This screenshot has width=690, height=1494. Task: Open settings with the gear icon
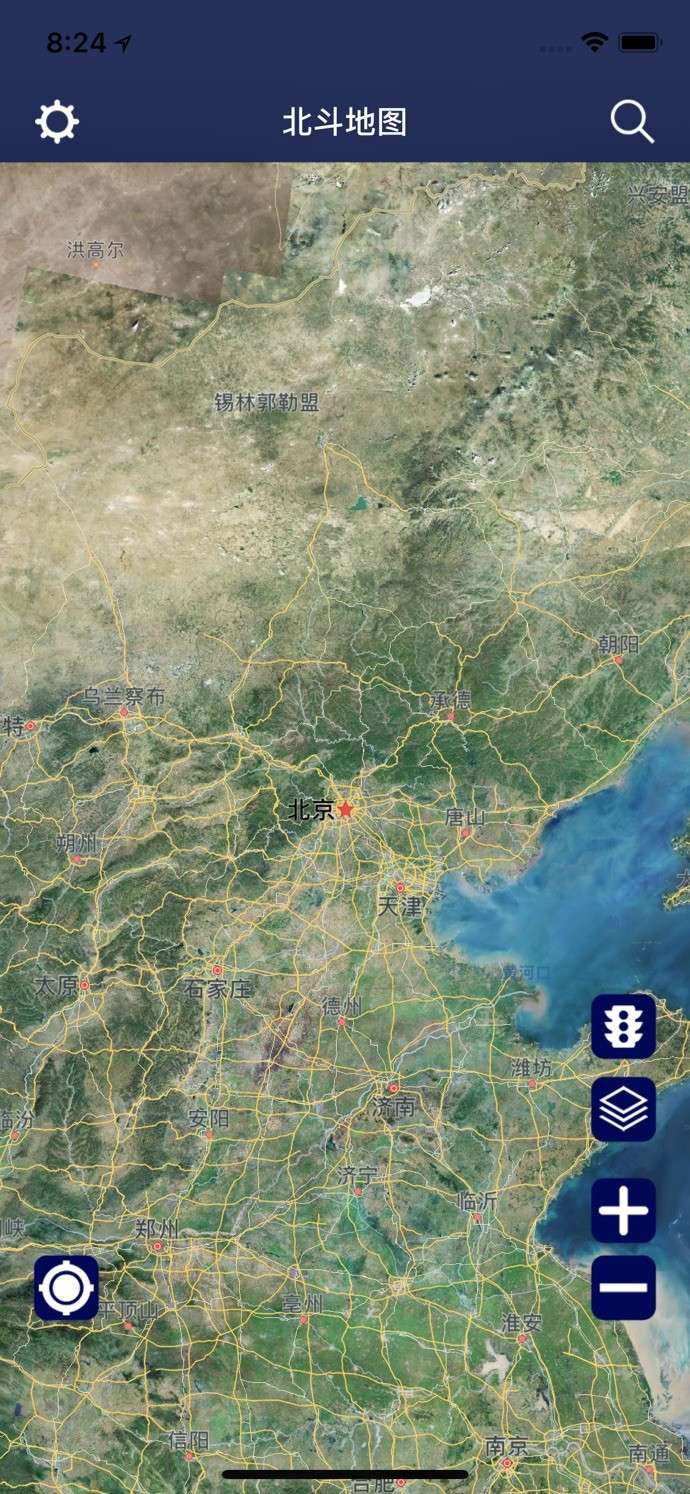tap(57, 122)
